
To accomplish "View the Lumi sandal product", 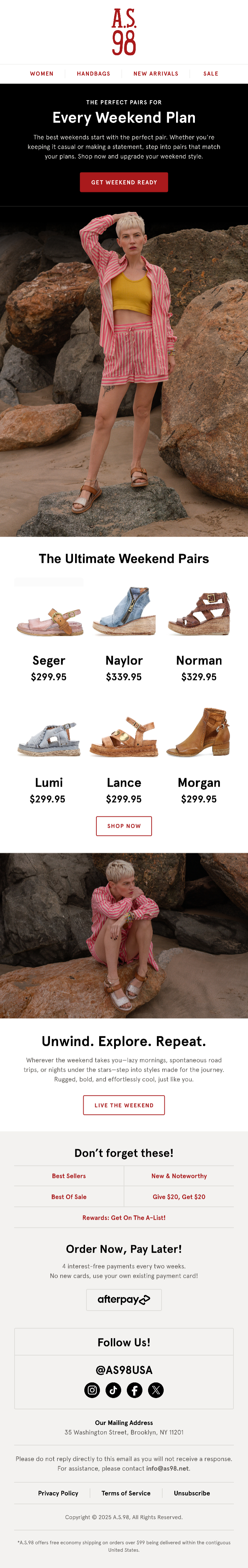I will (x=49, y=739).
